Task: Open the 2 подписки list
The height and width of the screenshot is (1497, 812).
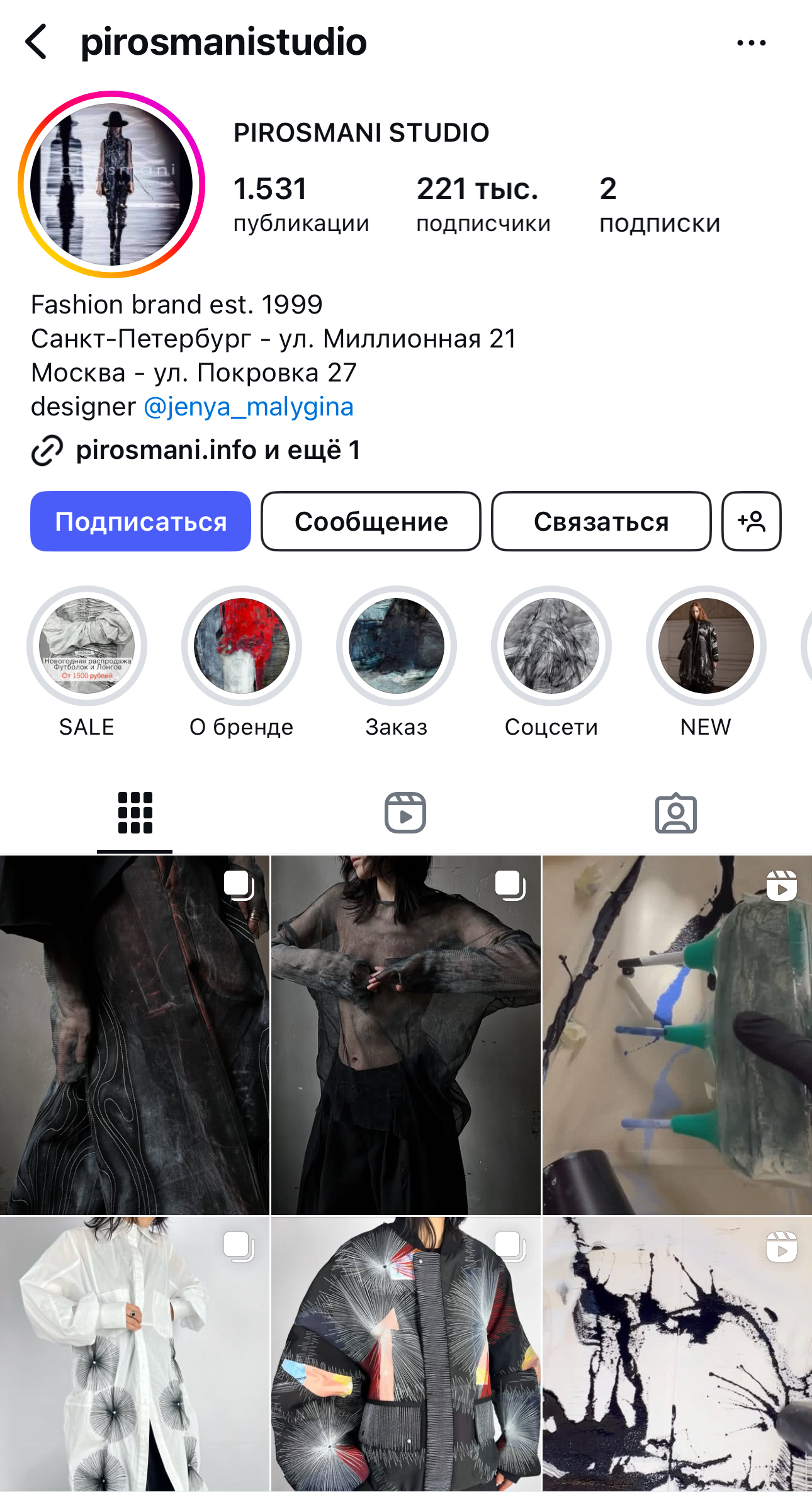Action: [659, 205]
